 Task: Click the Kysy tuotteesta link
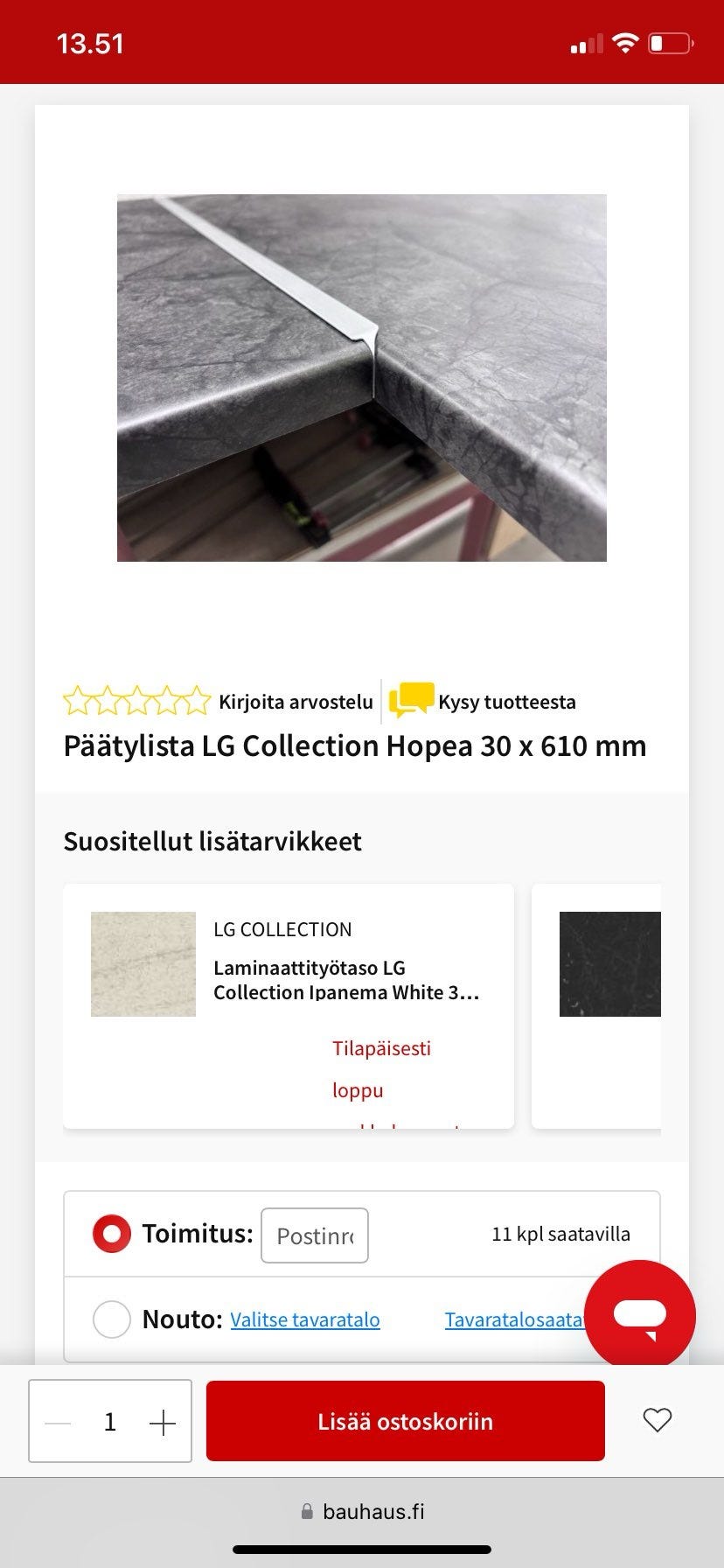505,701
